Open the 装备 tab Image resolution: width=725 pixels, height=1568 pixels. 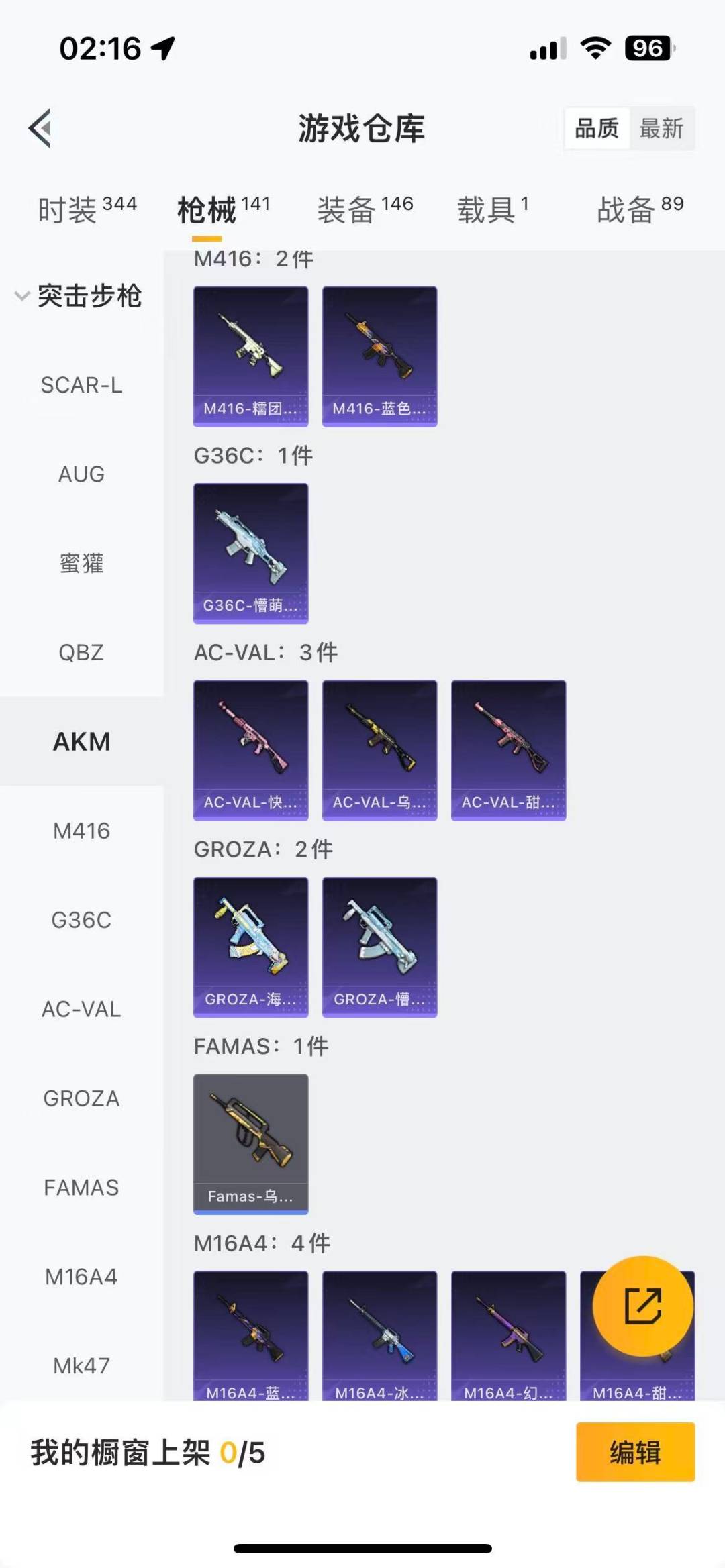coord(365,210)
